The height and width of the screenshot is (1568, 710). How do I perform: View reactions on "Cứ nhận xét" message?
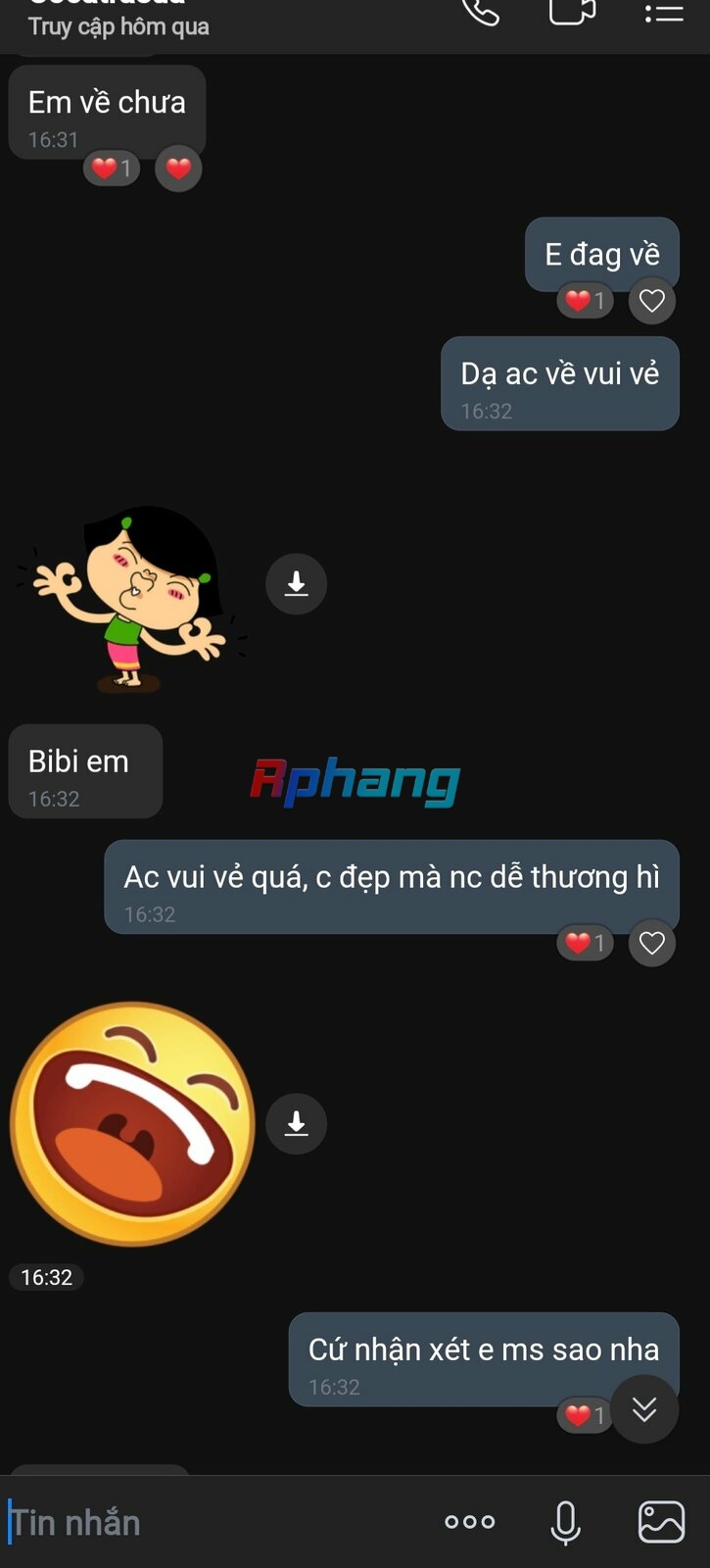(586, 1415)
